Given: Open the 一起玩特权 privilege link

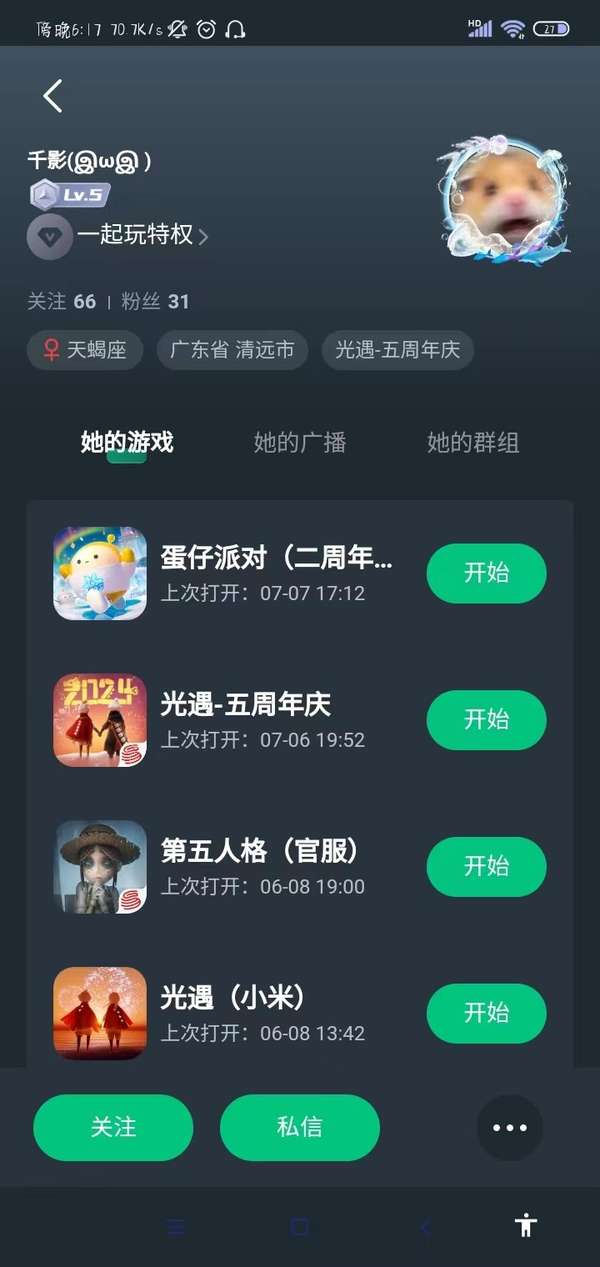Looking at the screenshot, I should [134, 236].
